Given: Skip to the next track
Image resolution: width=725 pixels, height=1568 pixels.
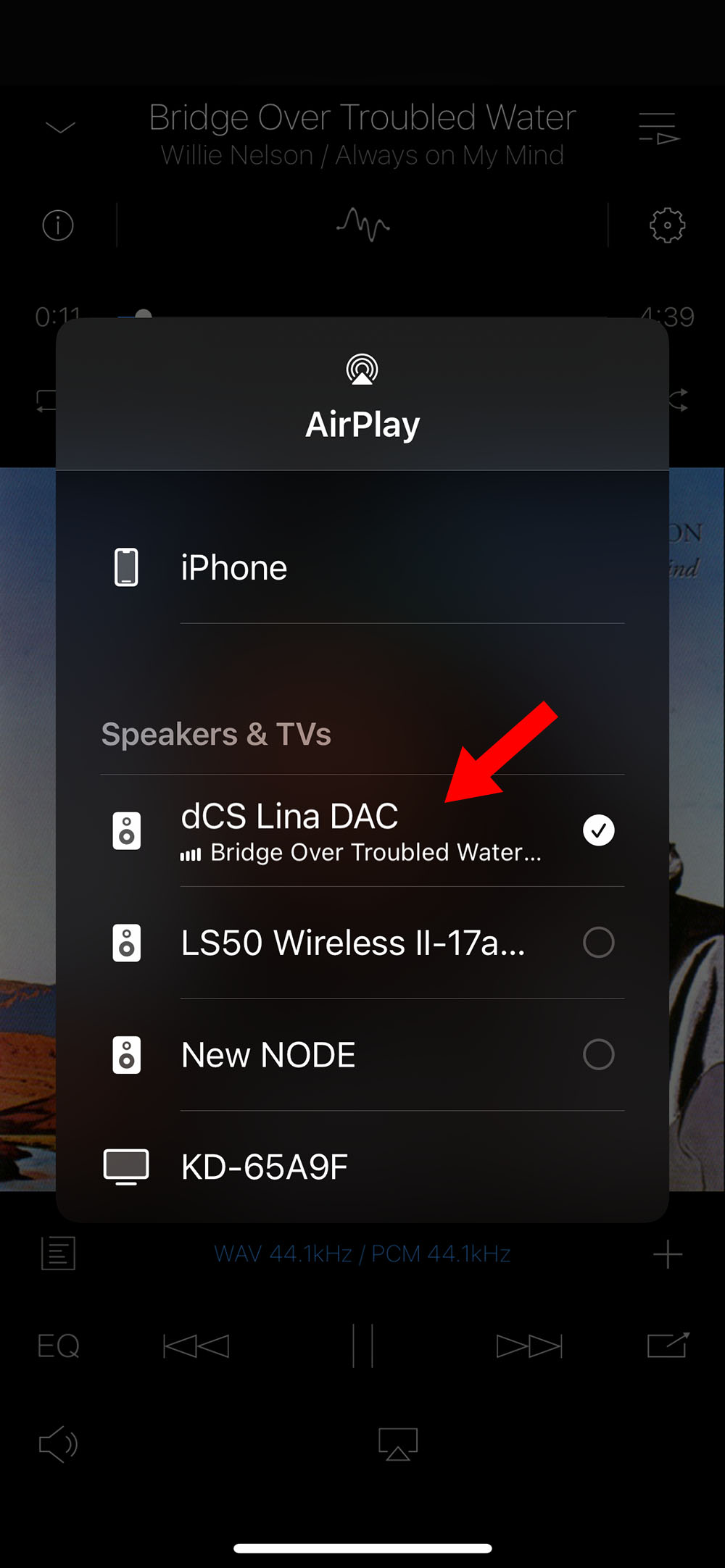Looking at the screenshot, I should 529,1346.
